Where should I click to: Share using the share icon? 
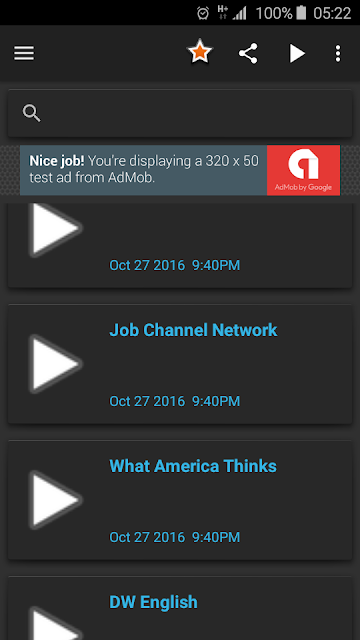click(248, 53)
